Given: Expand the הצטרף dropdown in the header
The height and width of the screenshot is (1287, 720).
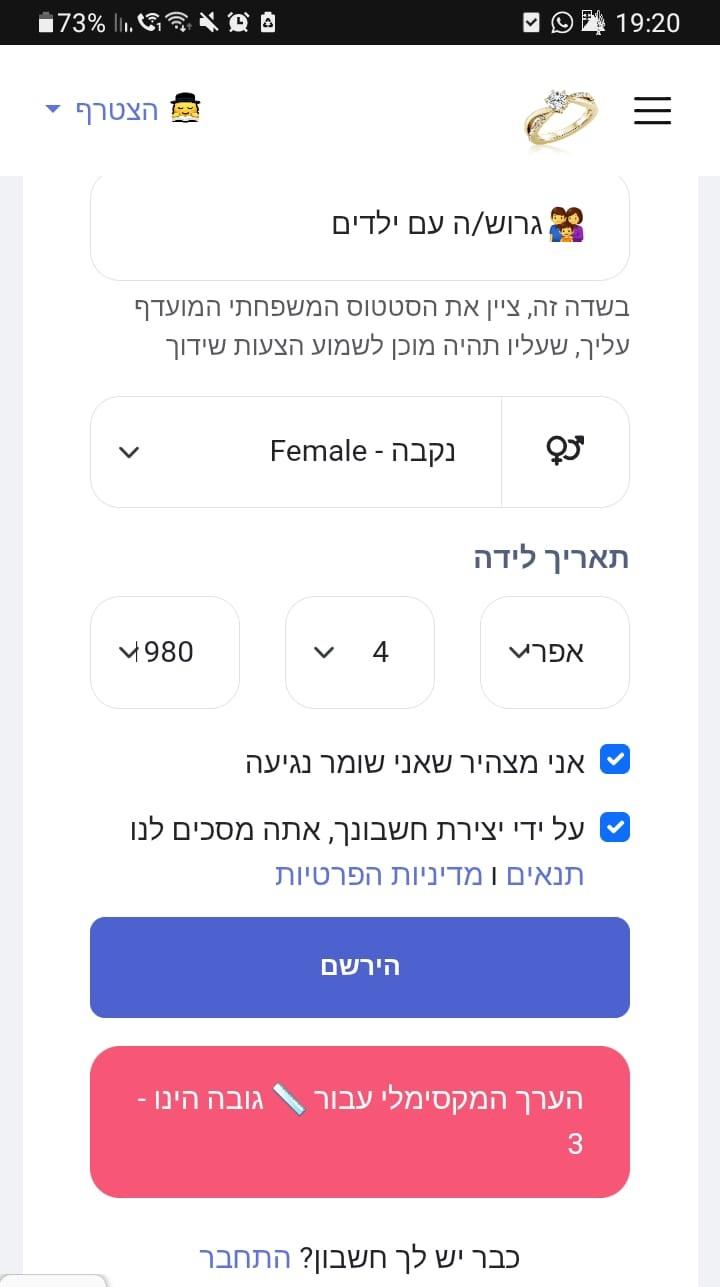Looking at the screenshot, I should tap(123, 109).
